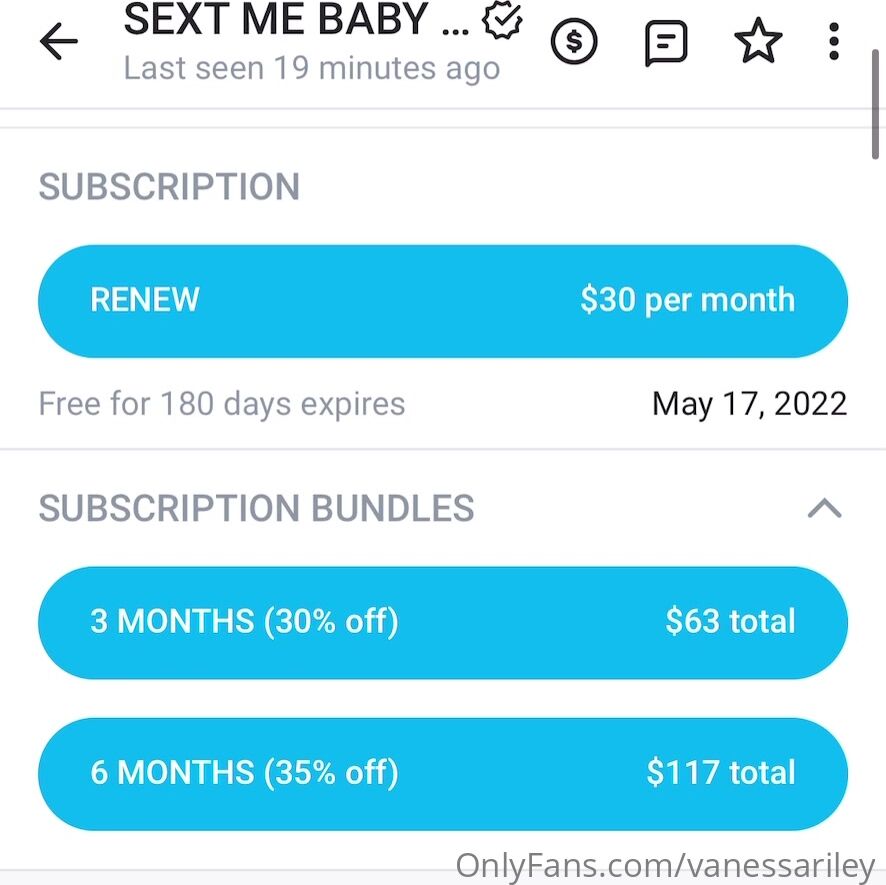Renew subscription for $30 per month

coord(442,300)
